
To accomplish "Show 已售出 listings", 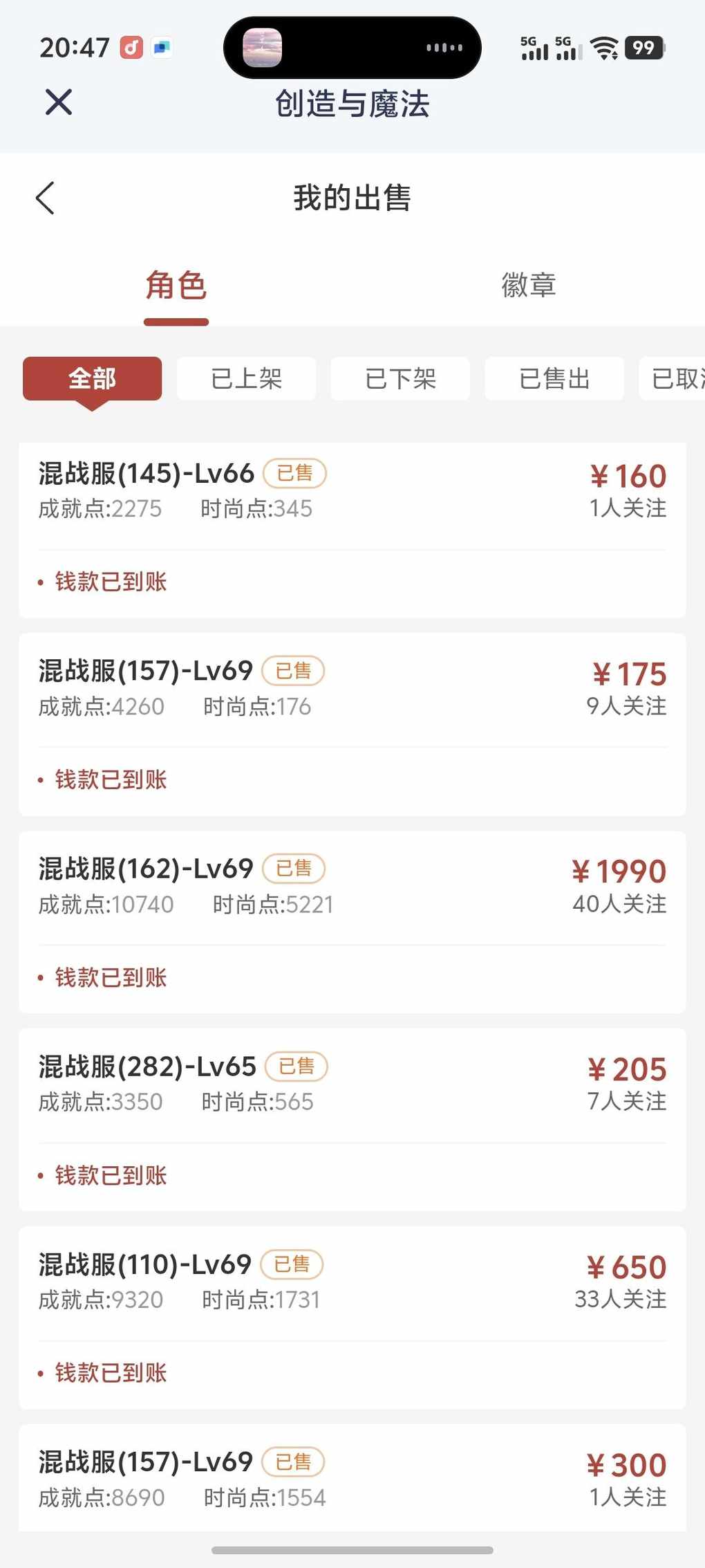I will [x=554, y=378].
